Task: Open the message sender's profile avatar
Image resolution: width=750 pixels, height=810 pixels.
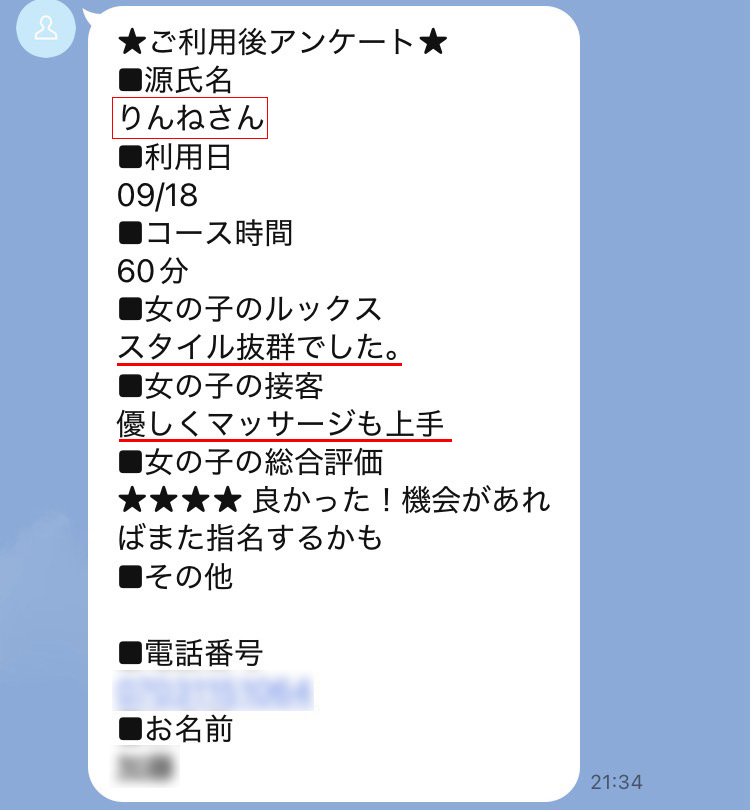Action: coord(47,28)
